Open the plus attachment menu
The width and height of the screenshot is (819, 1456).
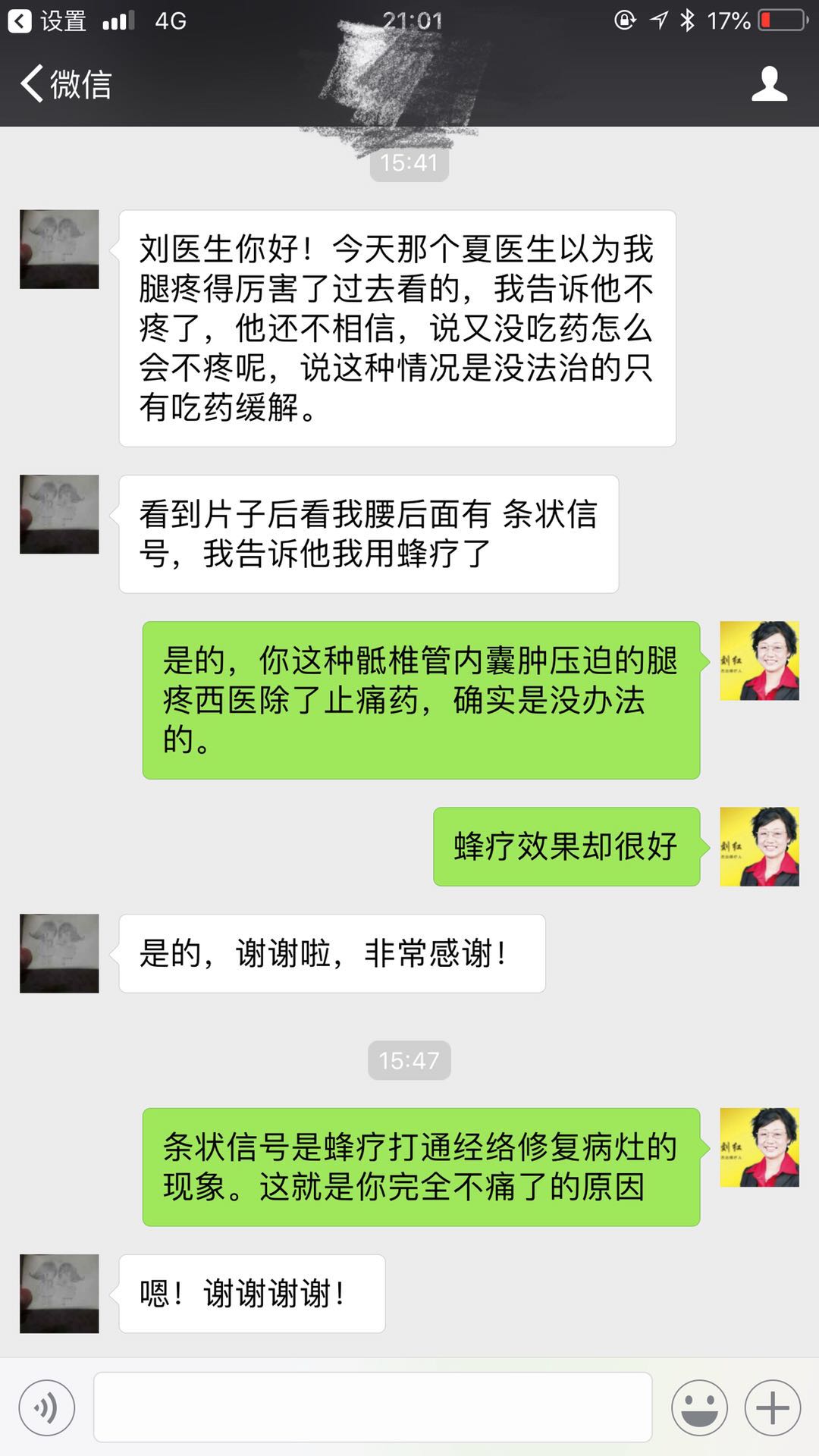coord(772,1408)
